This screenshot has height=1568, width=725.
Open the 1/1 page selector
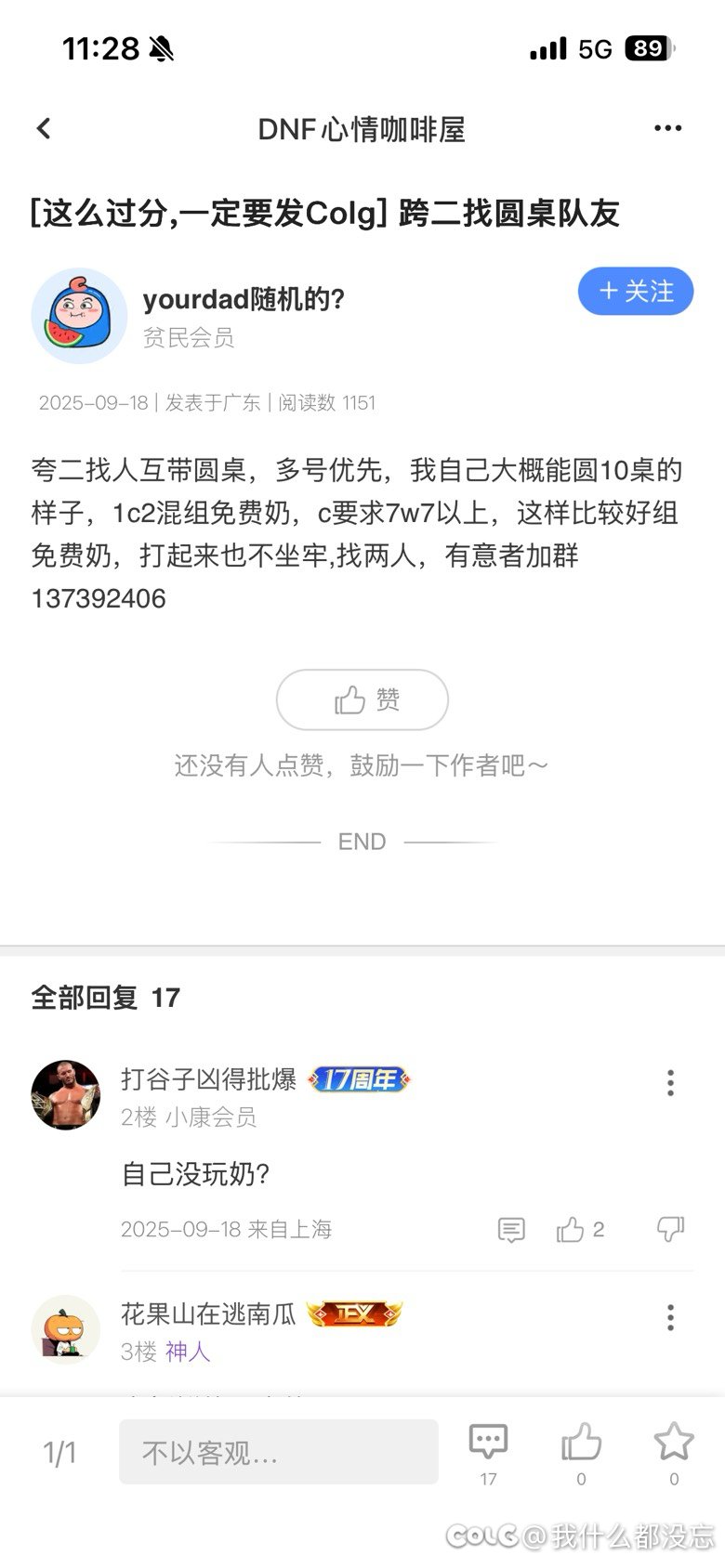coord(60,1453)
